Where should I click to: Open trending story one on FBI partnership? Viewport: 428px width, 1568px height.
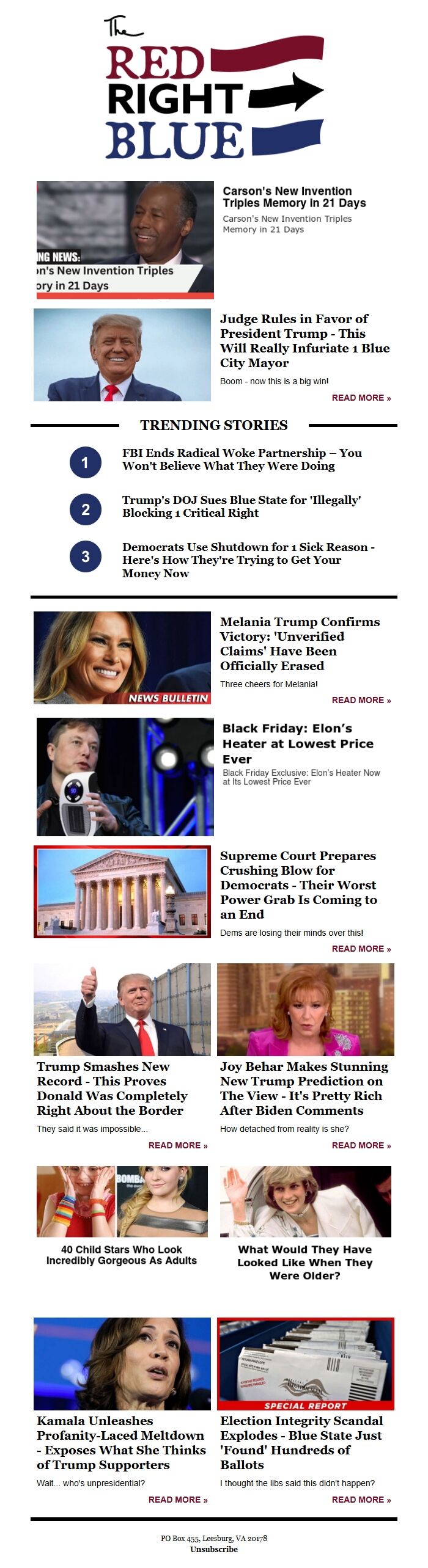(242, 459)
